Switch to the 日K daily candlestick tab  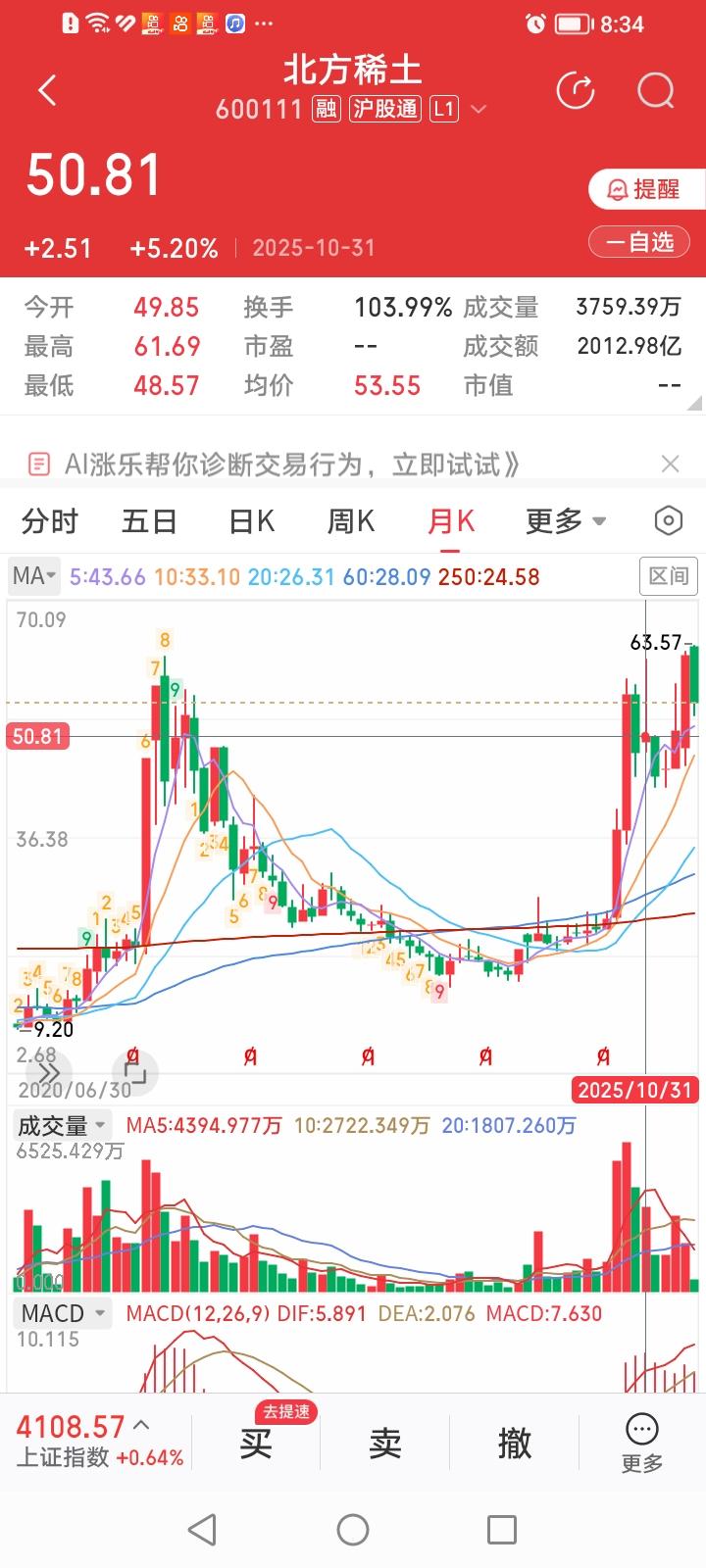tap(251, 521)
